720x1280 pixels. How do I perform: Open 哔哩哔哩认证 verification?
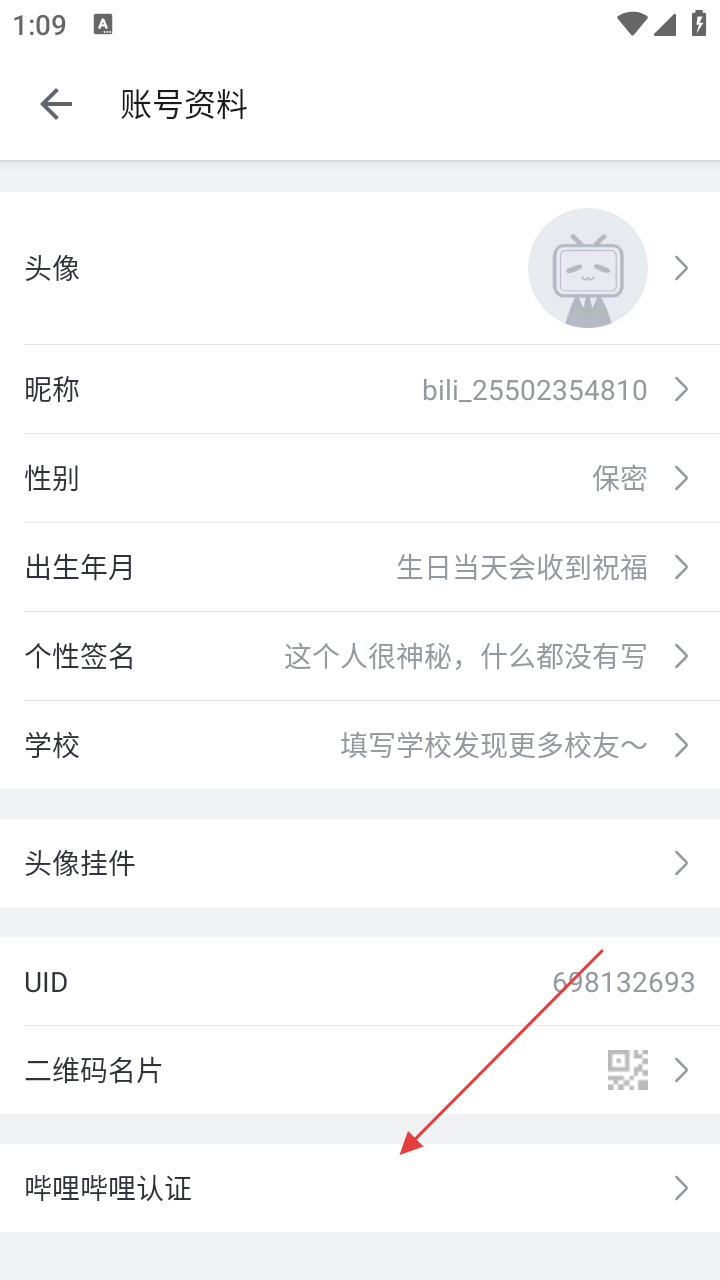tap(360, 1188)
